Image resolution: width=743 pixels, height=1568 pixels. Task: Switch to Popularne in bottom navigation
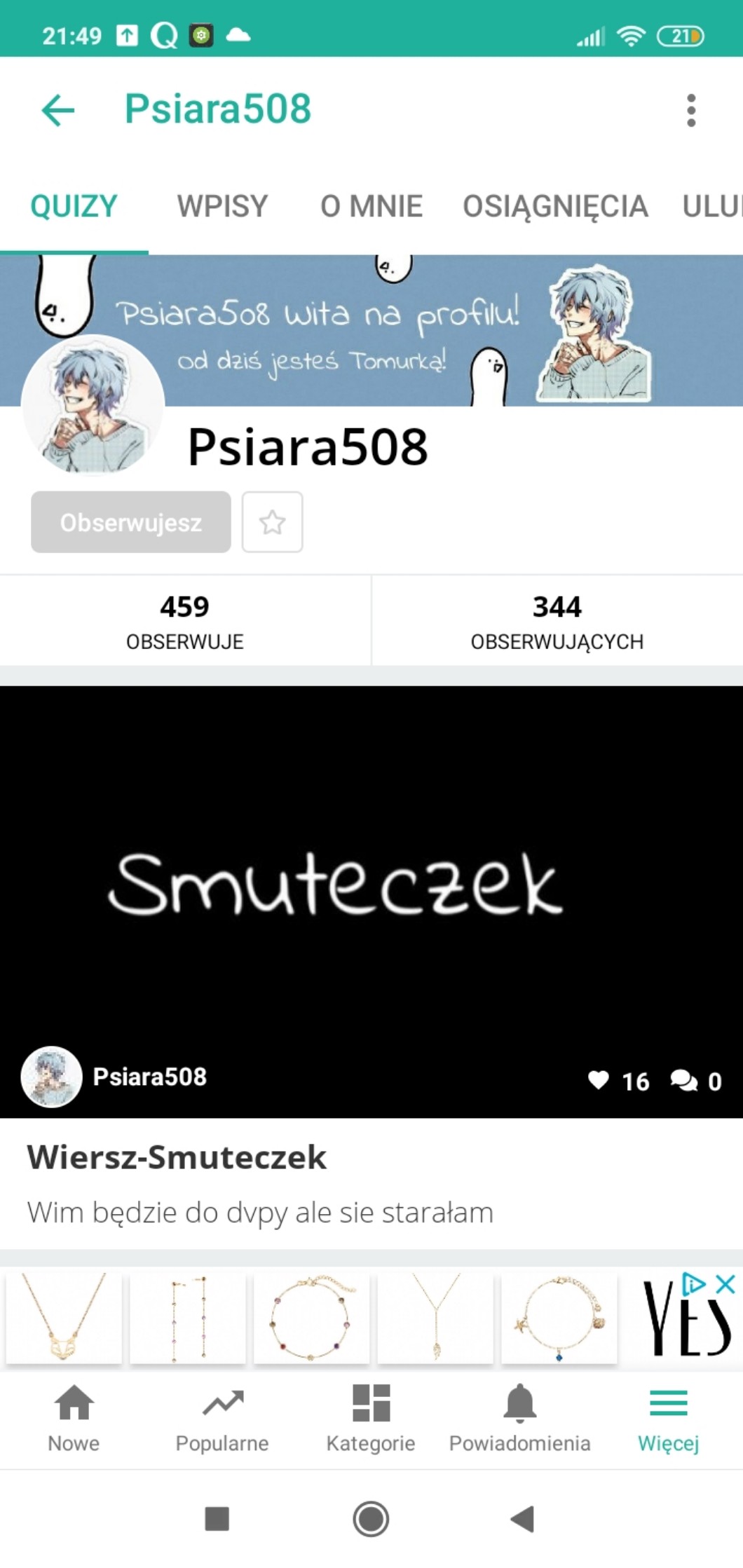222,1419
